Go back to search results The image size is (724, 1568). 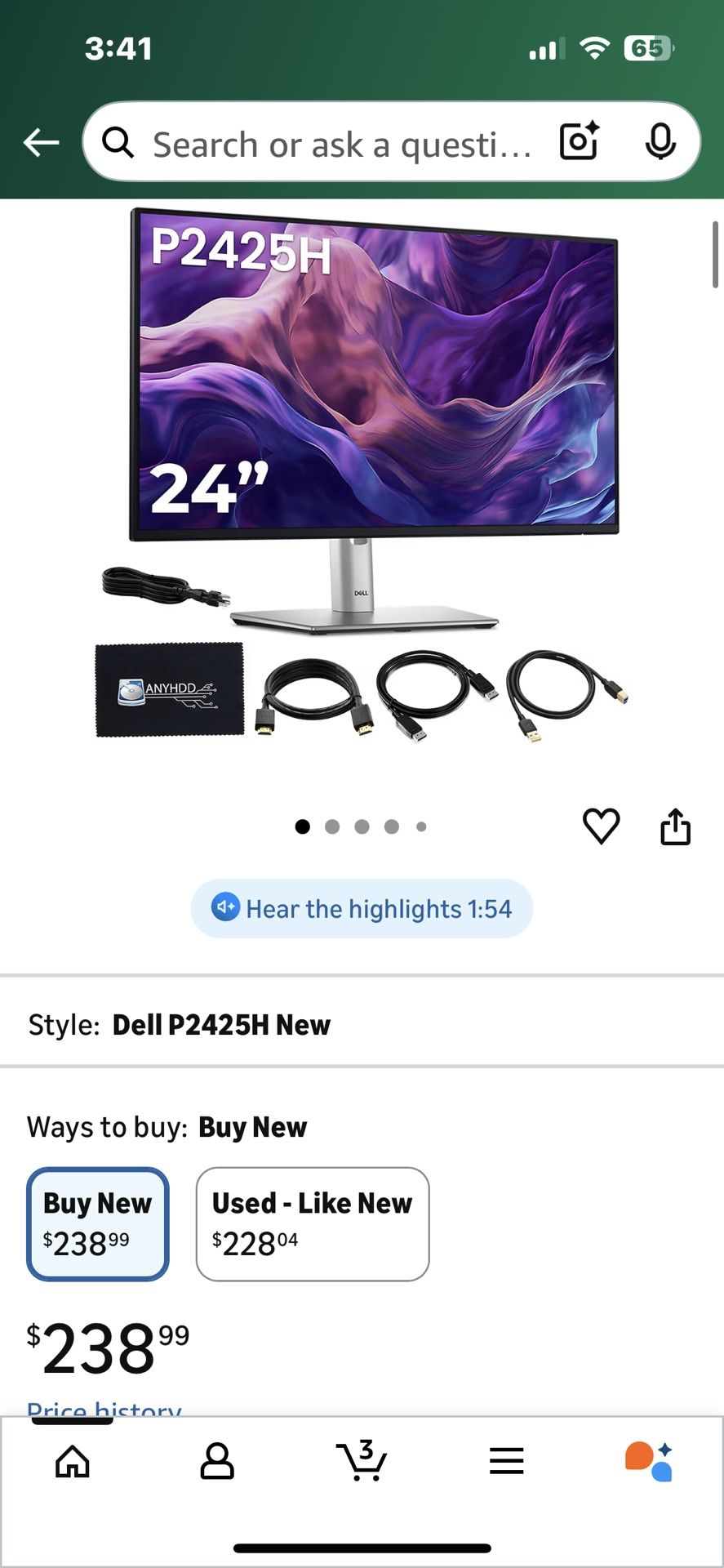41,141
